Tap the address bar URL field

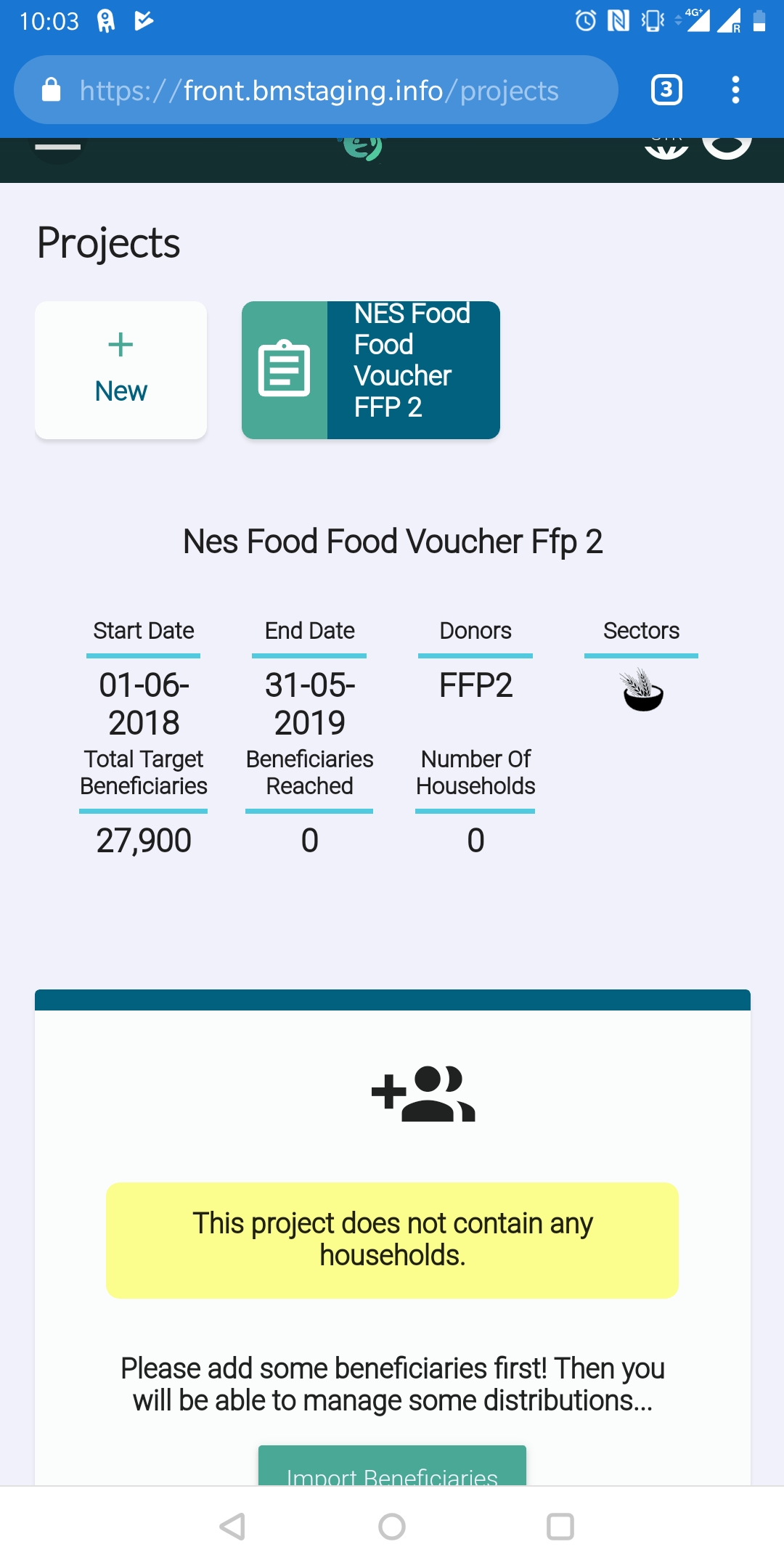(x=318, y=89)
